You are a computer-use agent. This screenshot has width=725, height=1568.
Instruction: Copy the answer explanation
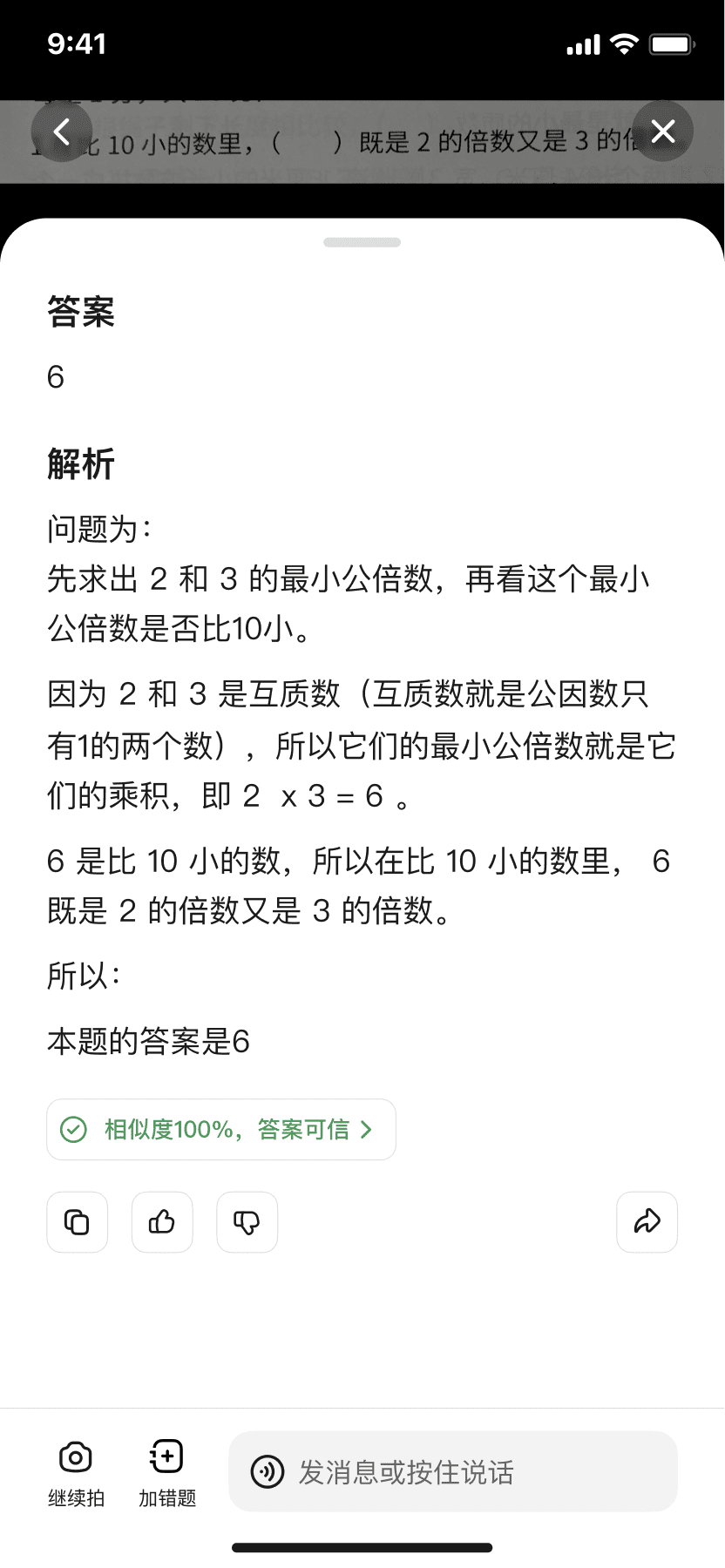tap(78, 1222)
